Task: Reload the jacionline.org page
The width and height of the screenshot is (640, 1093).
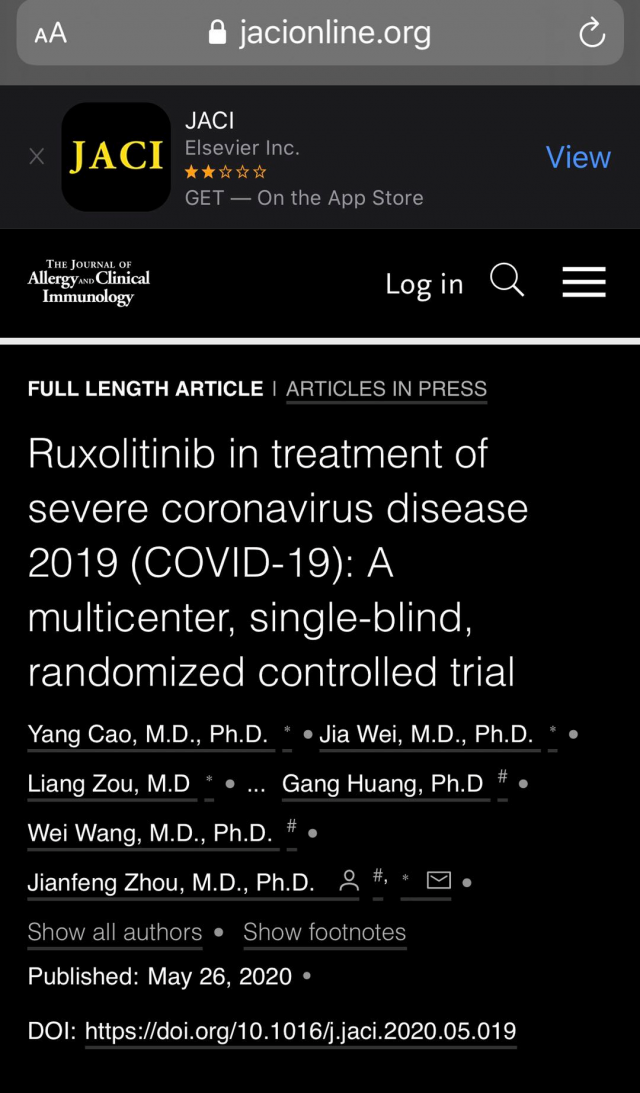Action: [592, 33]
